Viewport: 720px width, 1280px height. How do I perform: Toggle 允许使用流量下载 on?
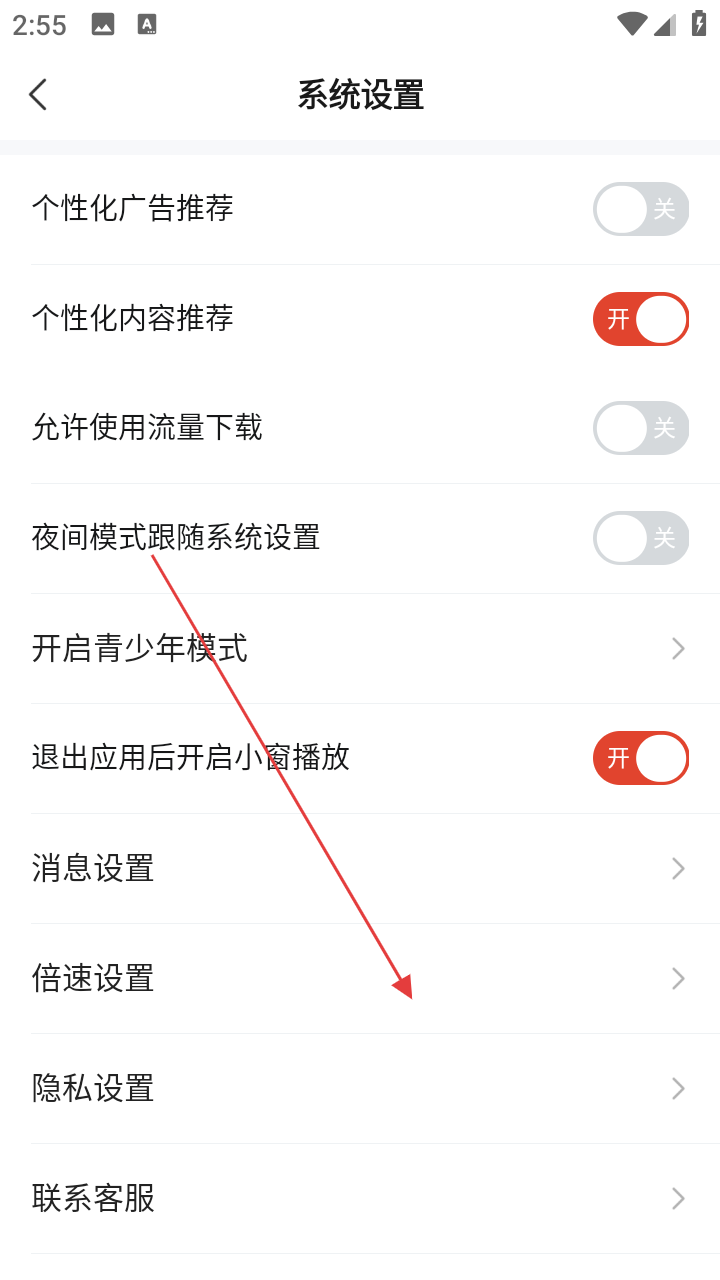tap(640, 428)
